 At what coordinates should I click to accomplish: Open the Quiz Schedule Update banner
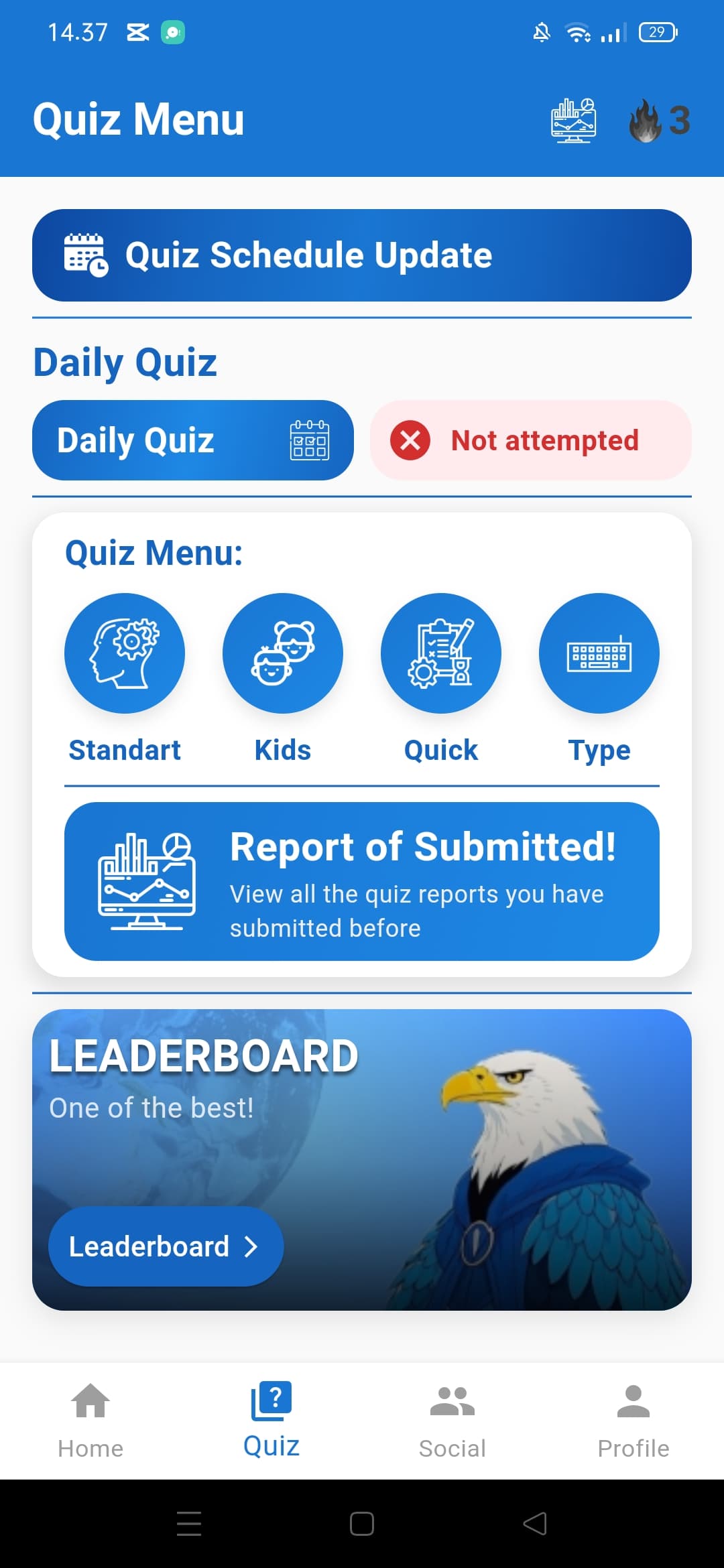click(362, 255)
